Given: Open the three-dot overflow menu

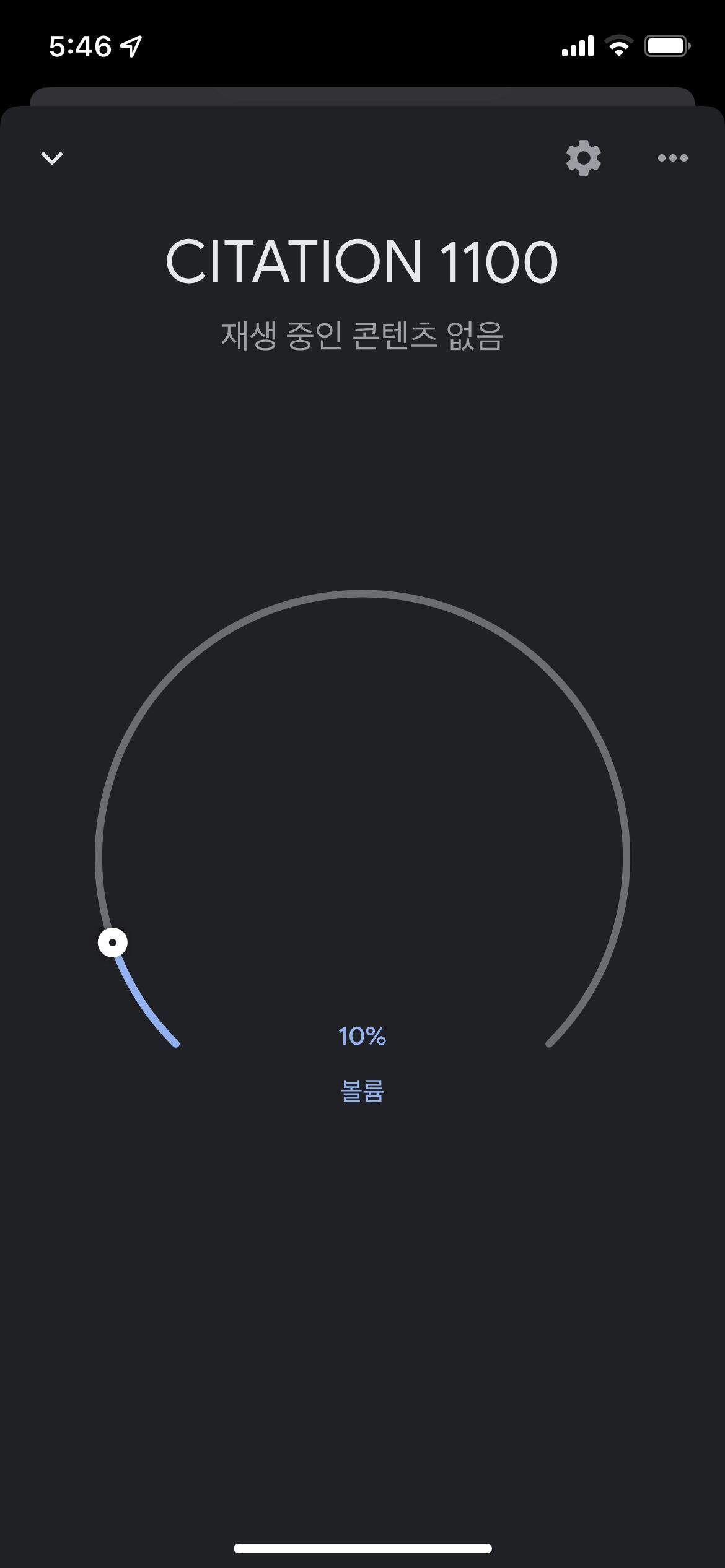Looking at the screenshot, I should (x=672, y=158).
